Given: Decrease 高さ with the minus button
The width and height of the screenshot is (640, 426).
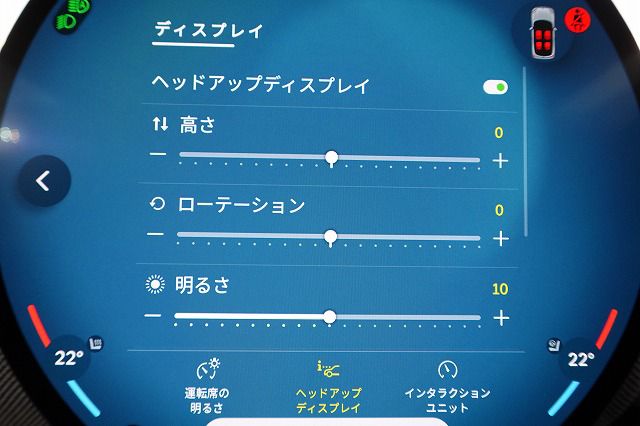Looking at the screenshot, I should (x=156, y=155).
